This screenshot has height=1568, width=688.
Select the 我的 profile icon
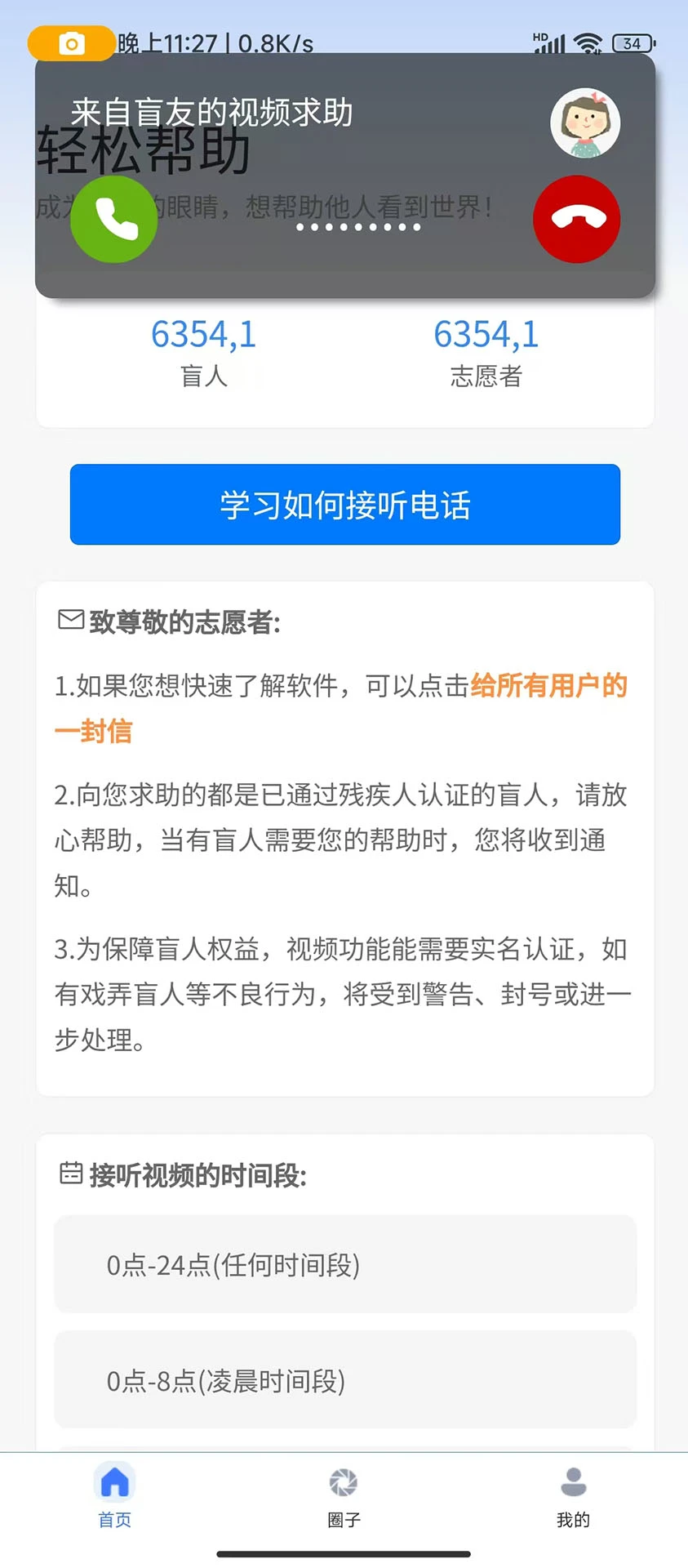pyautogui.click(x=573, y=1481)
